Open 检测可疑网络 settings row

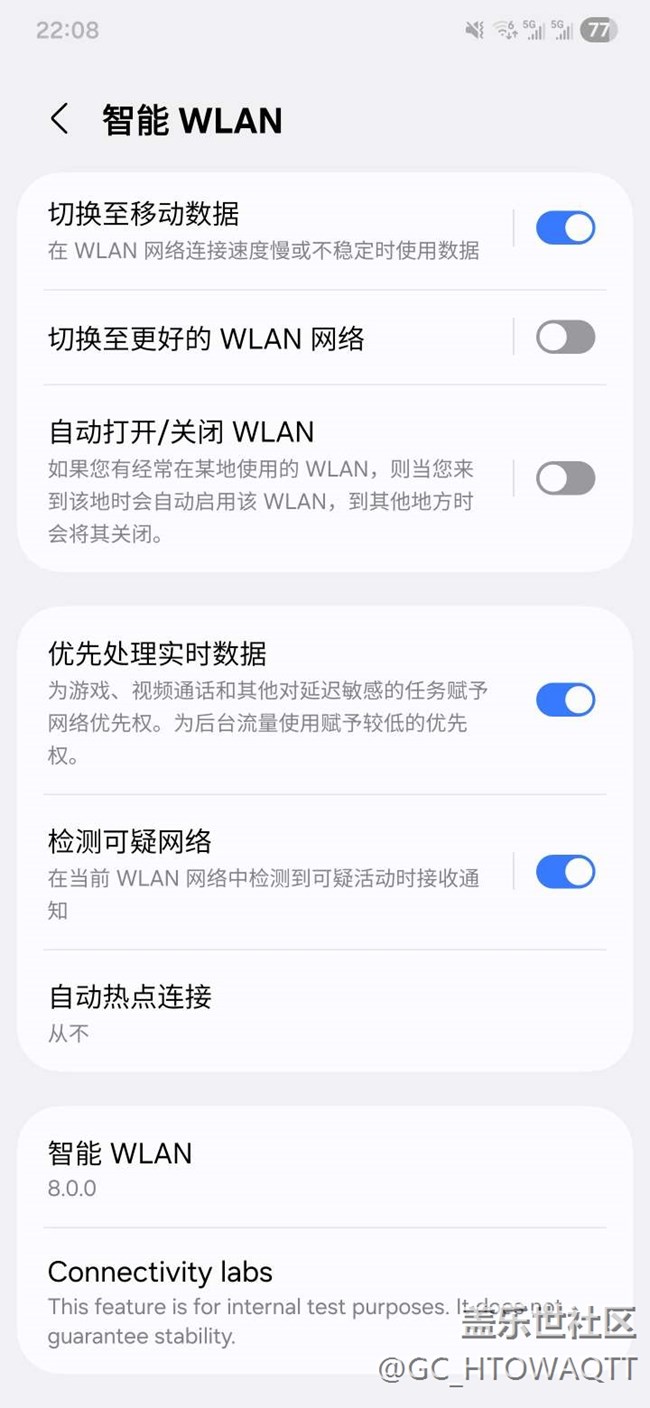265,872
